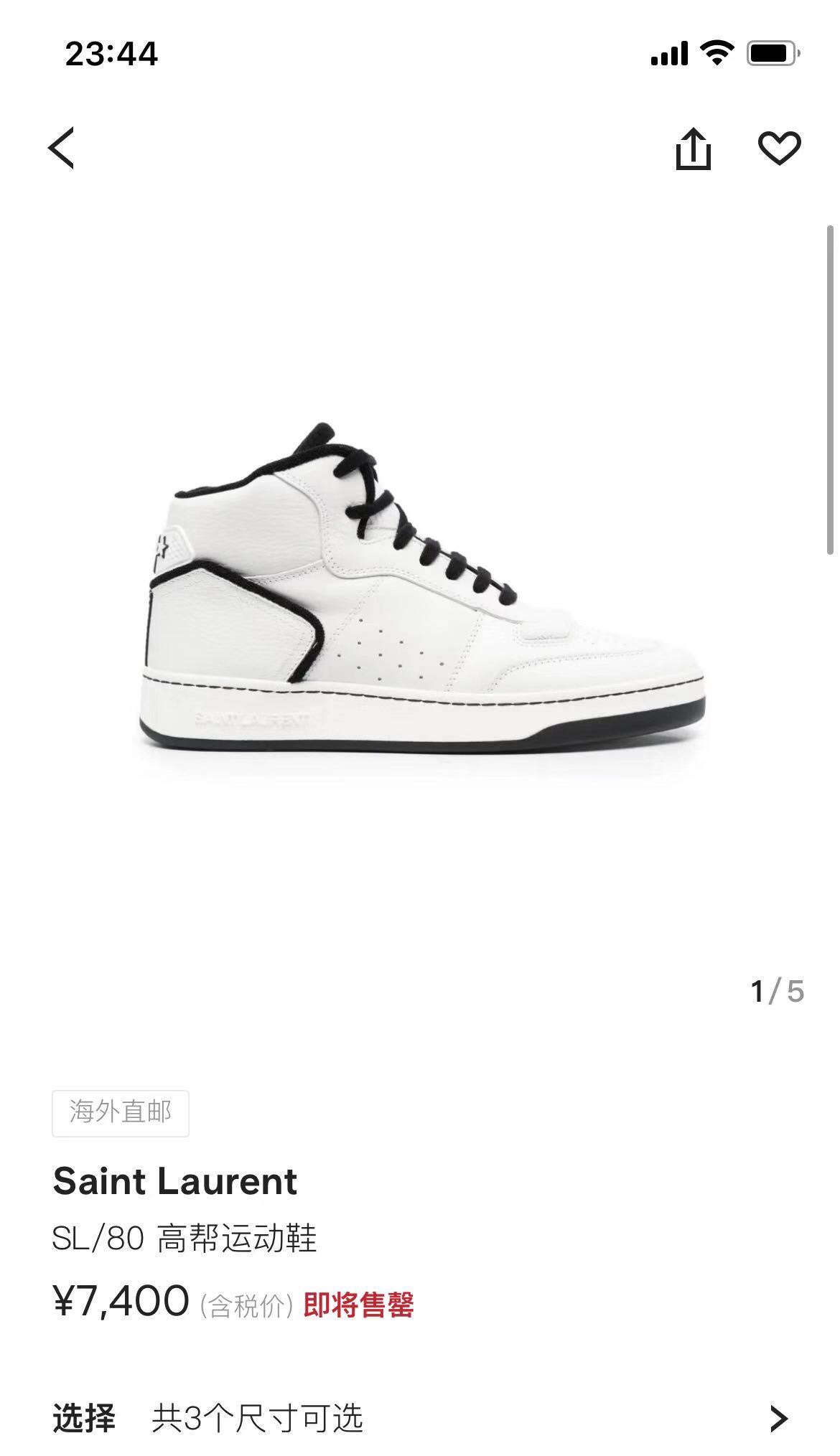Go back to the previous page
The width and height of the screenshot is (840, 1456).
point(62,149)
